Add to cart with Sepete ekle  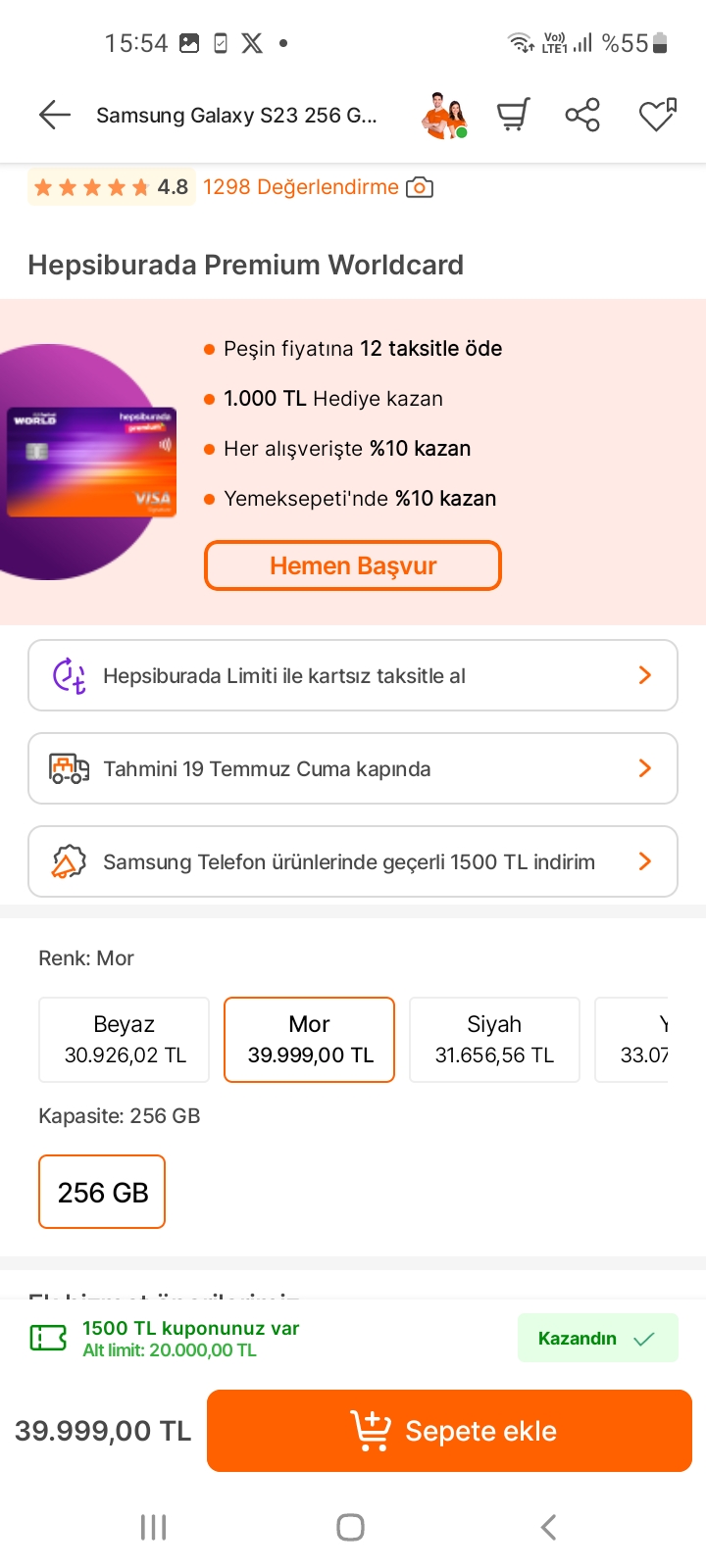[449, 1431]
